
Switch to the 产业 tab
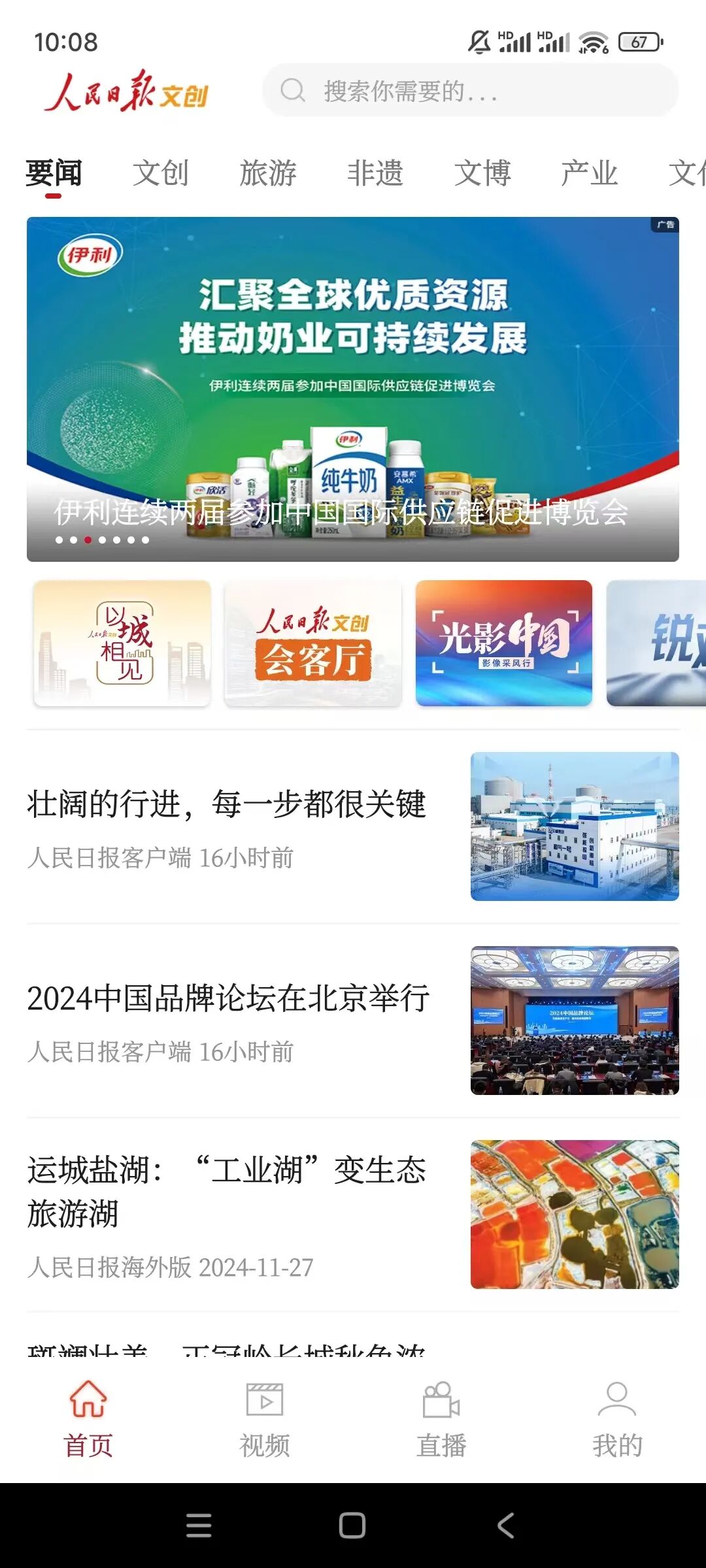point(589,174)
